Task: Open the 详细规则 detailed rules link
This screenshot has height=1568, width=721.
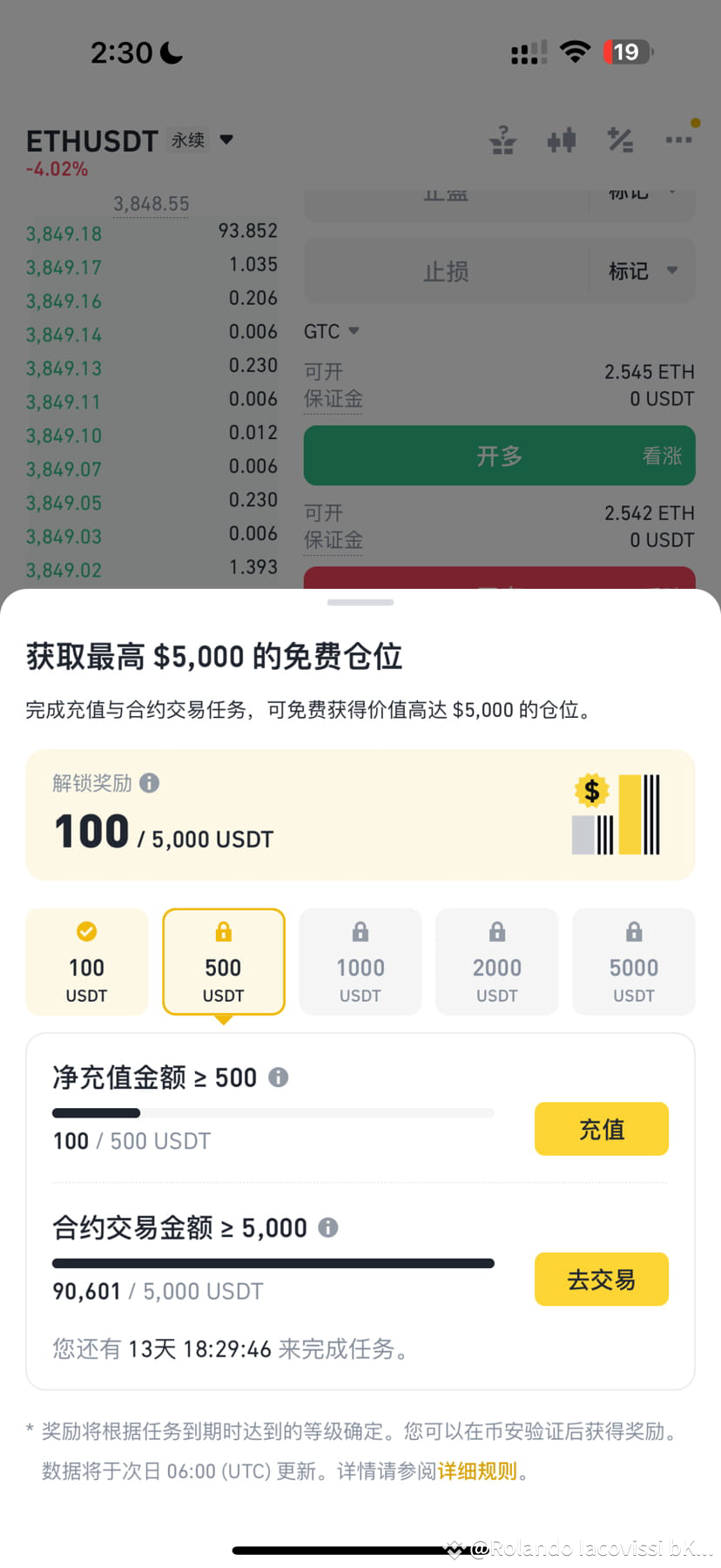Action: click(476, 1470)
